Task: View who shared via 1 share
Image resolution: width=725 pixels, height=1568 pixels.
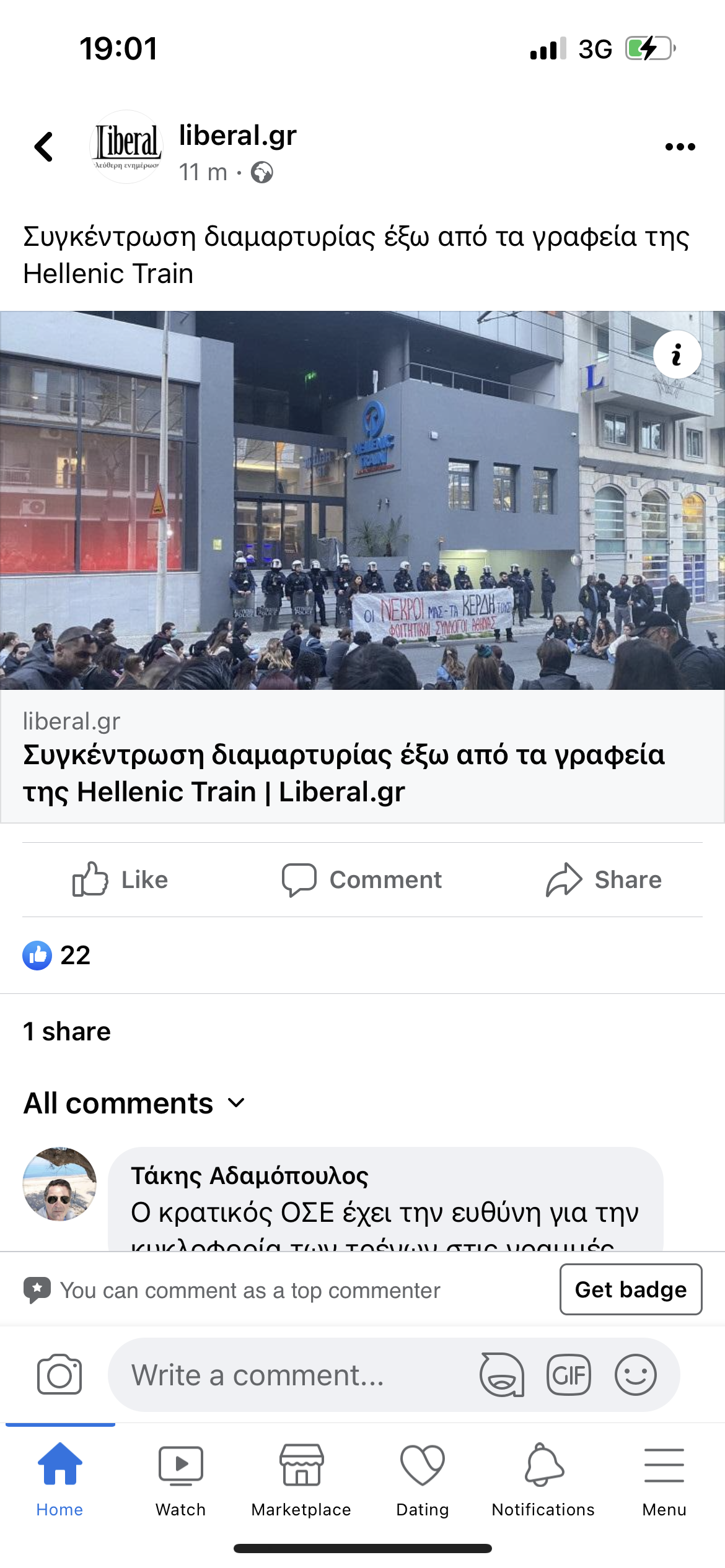Action: click(x=67, y=1032)
